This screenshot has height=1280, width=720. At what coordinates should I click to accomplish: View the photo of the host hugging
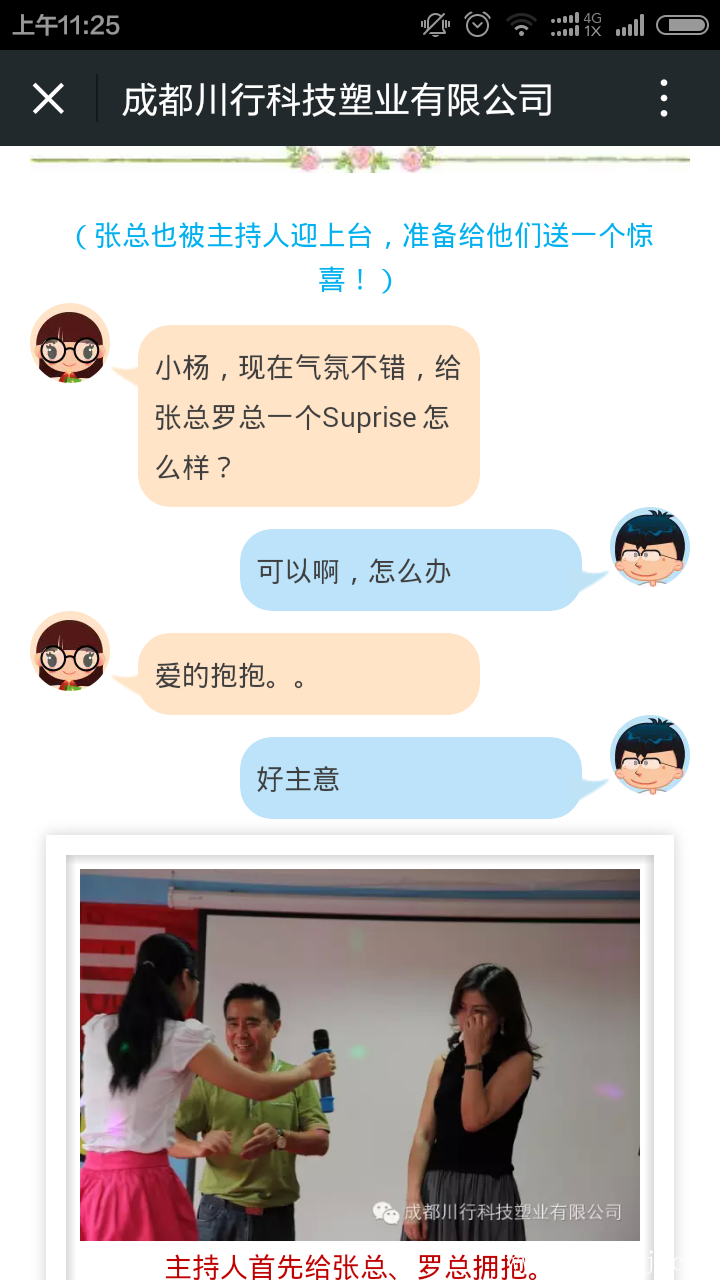(360, 1054)
